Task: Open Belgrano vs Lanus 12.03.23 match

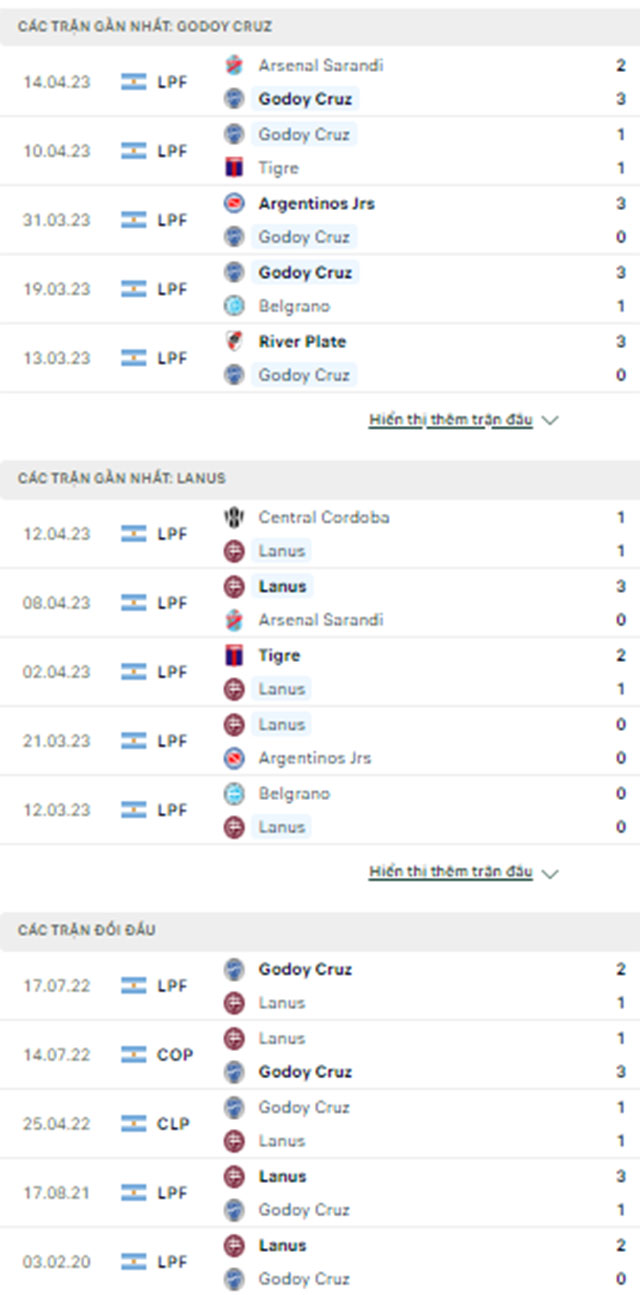Action: (320, 810)
